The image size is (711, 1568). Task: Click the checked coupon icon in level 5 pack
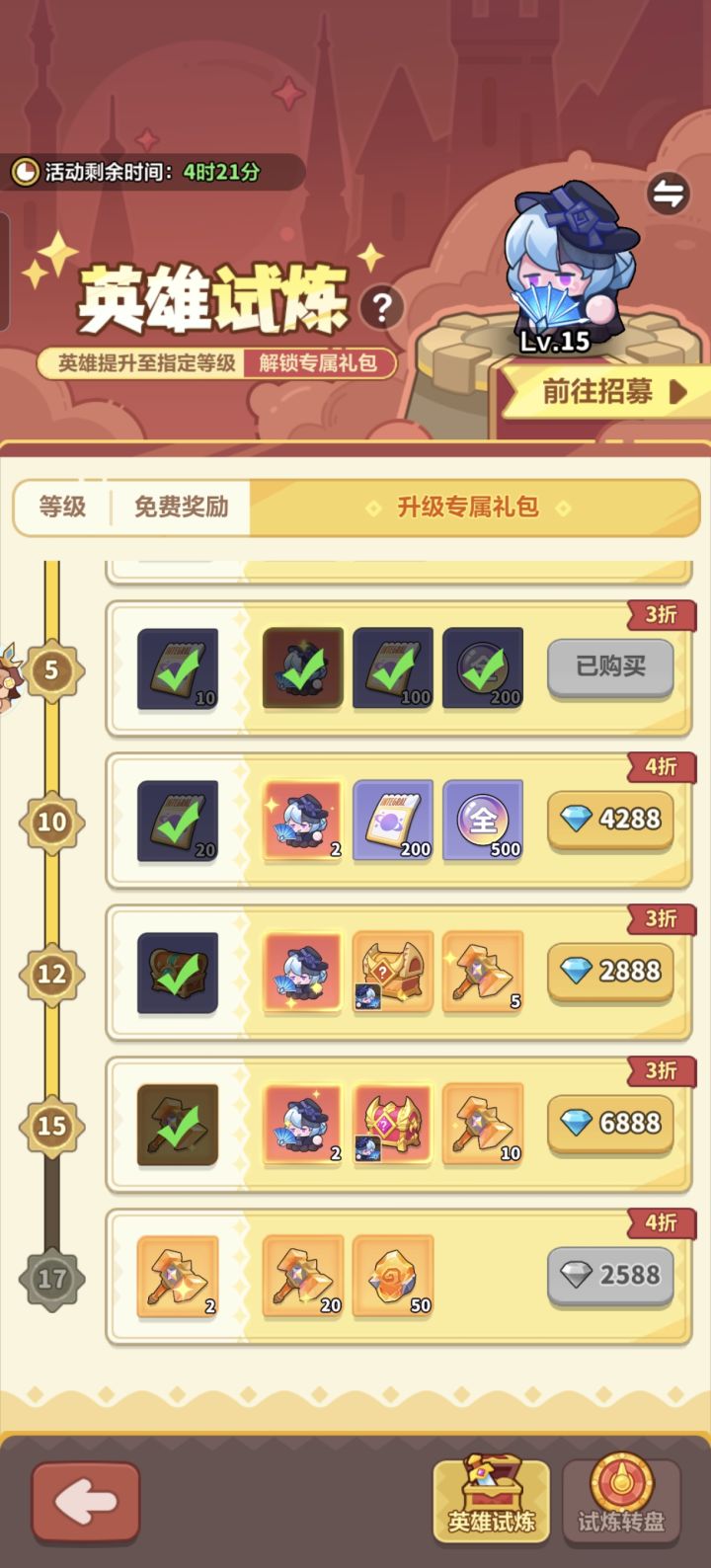pyautogui.click(x=176, y=667)
